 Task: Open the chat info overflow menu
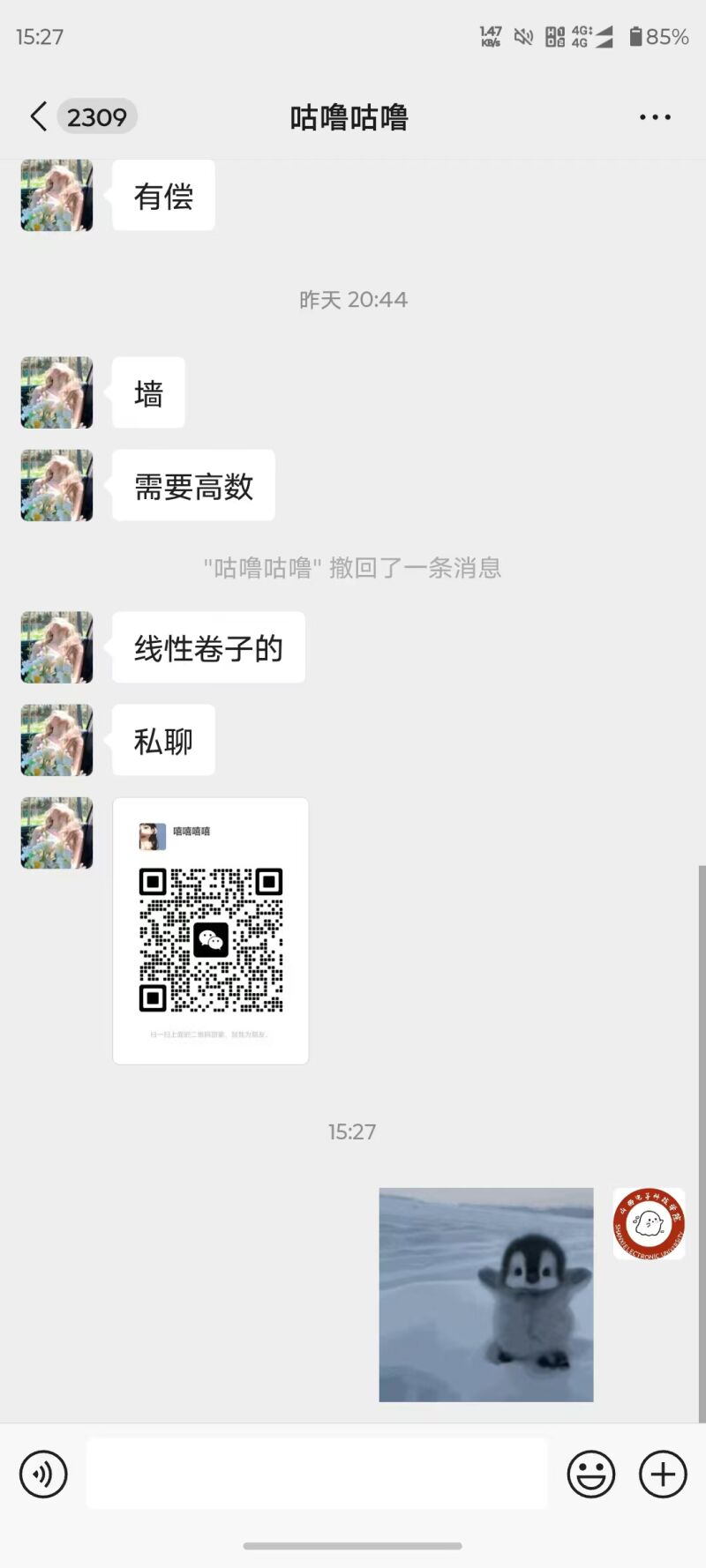pyautogui.click(x=655, y=117)
